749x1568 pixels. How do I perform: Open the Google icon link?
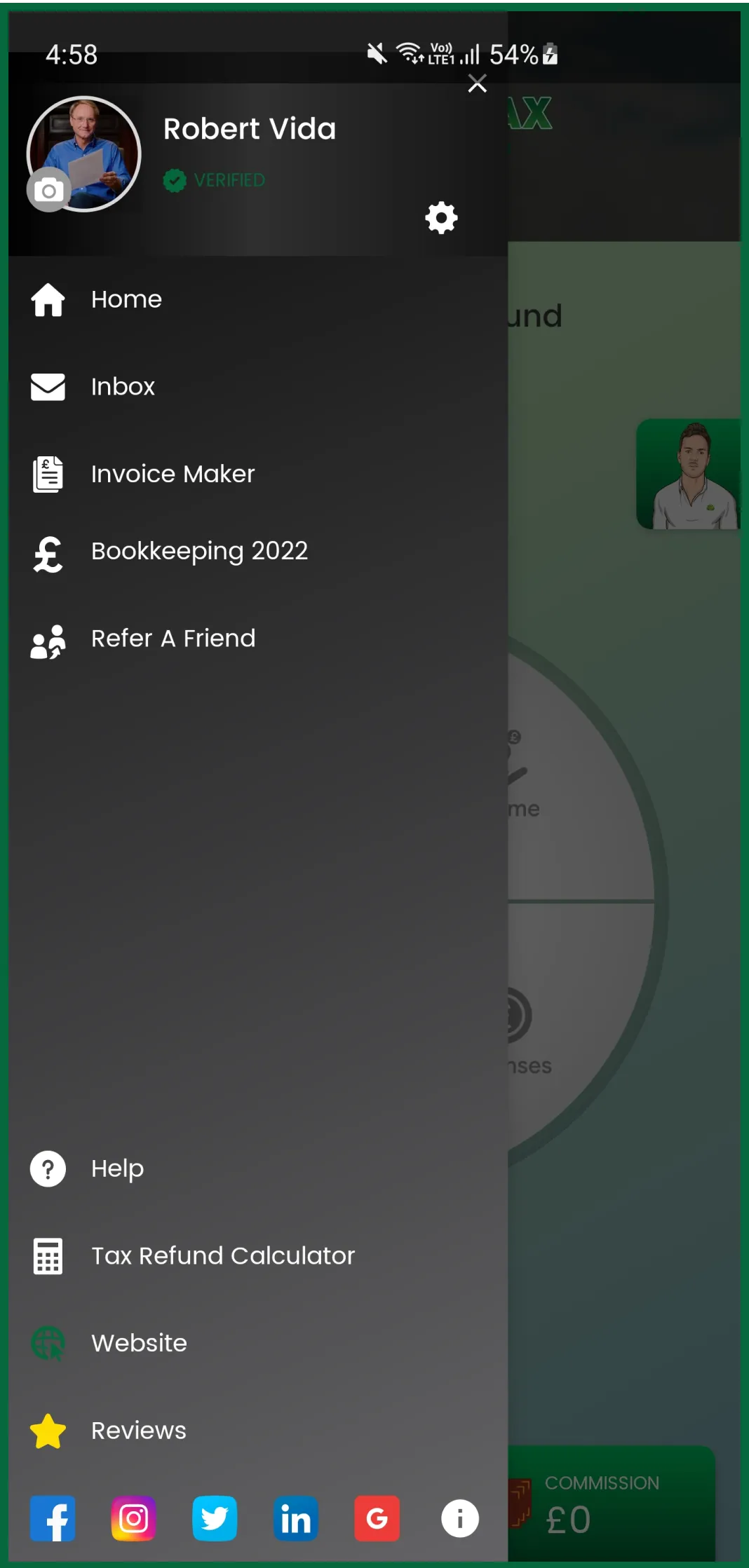click(x=377, y=1519)
